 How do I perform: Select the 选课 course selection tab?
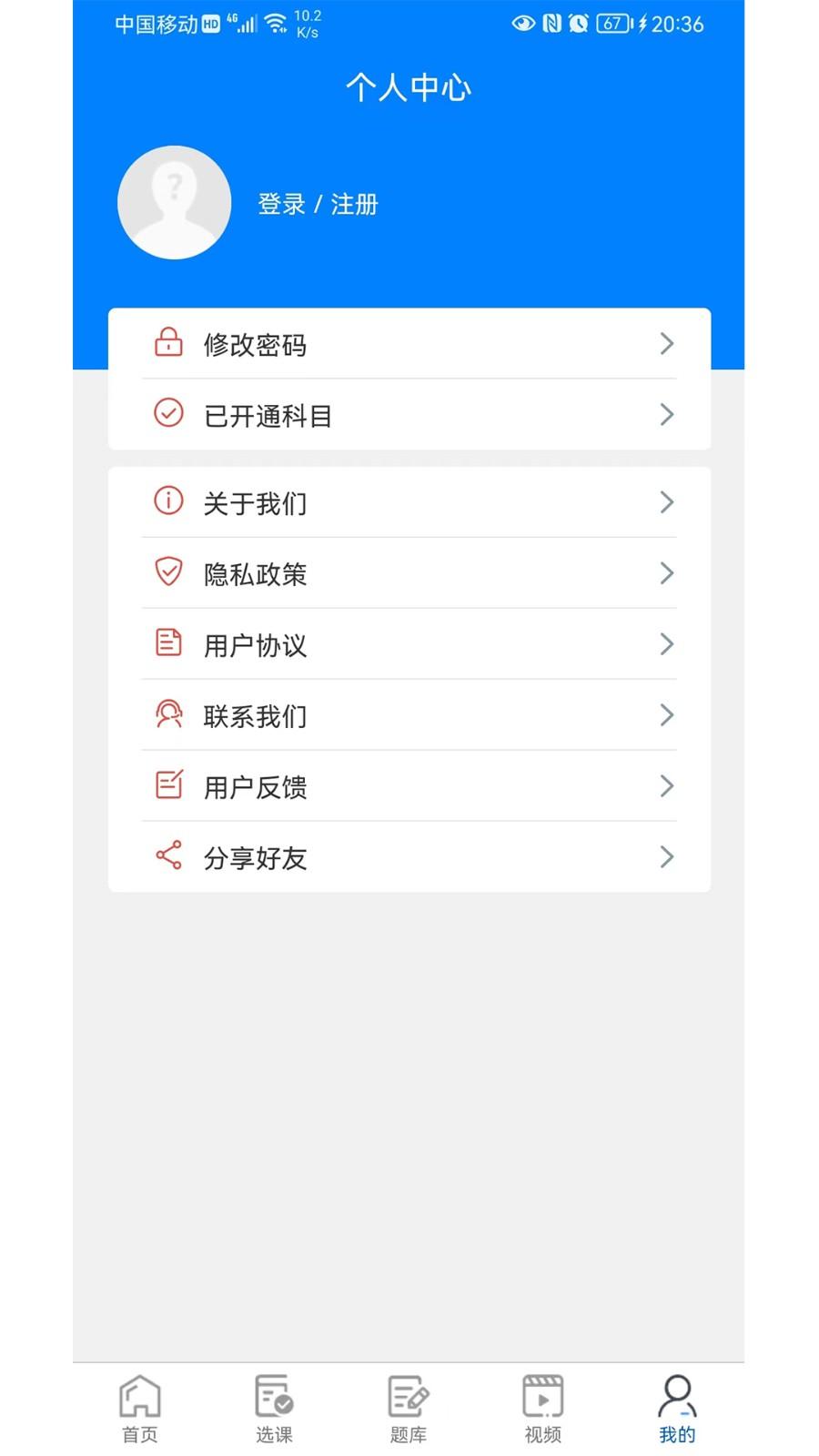click(x=274, y=1406)
